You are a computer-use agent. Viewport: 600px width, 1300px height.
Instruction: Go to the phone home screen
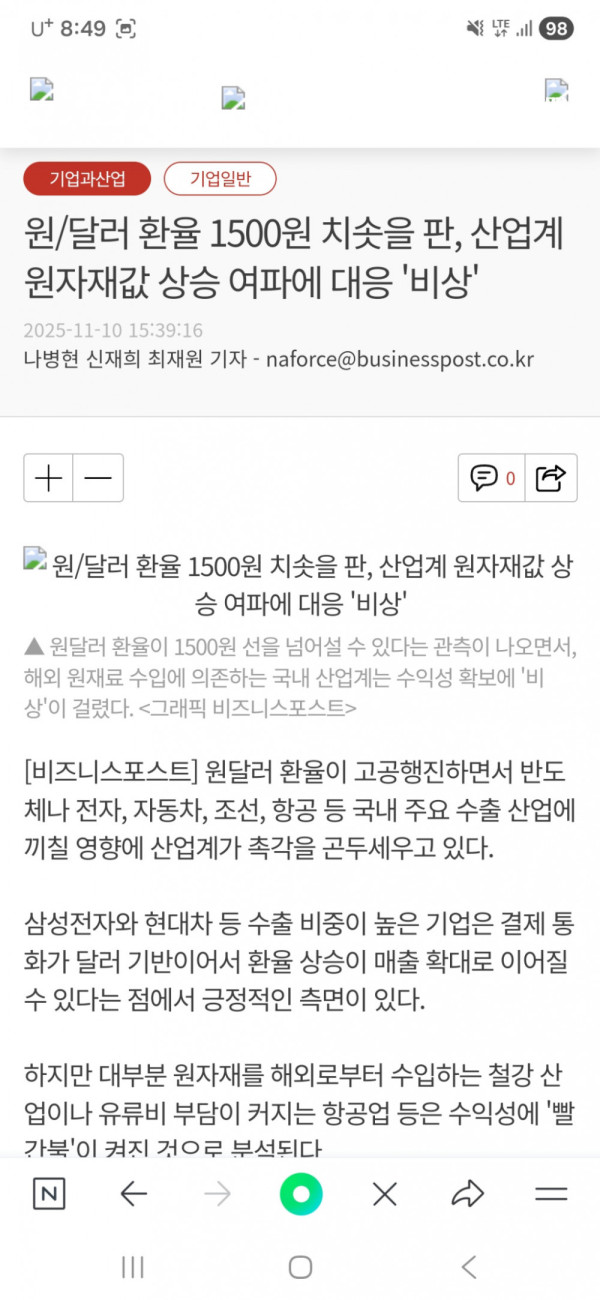[x=300, y=1267]
